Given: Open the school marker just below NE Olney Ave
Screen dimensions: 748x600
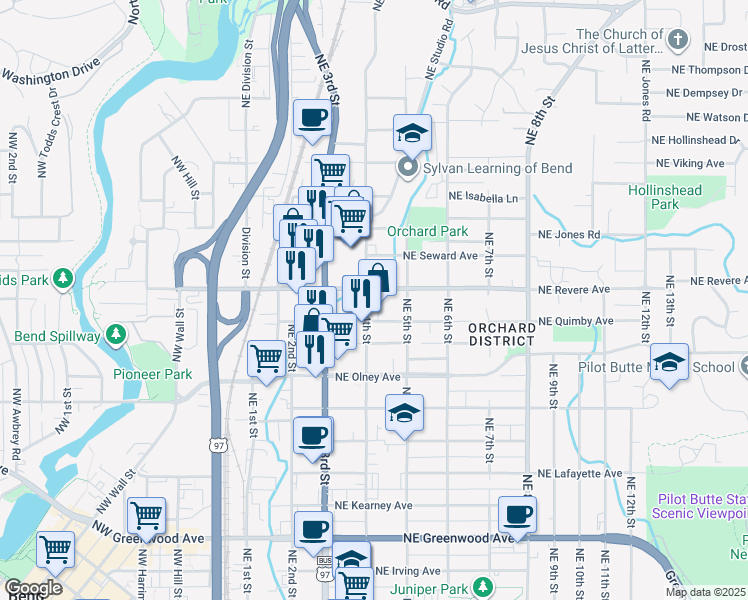Looking at the screenshot, I should pyautogui.click(x=403, y=412).
